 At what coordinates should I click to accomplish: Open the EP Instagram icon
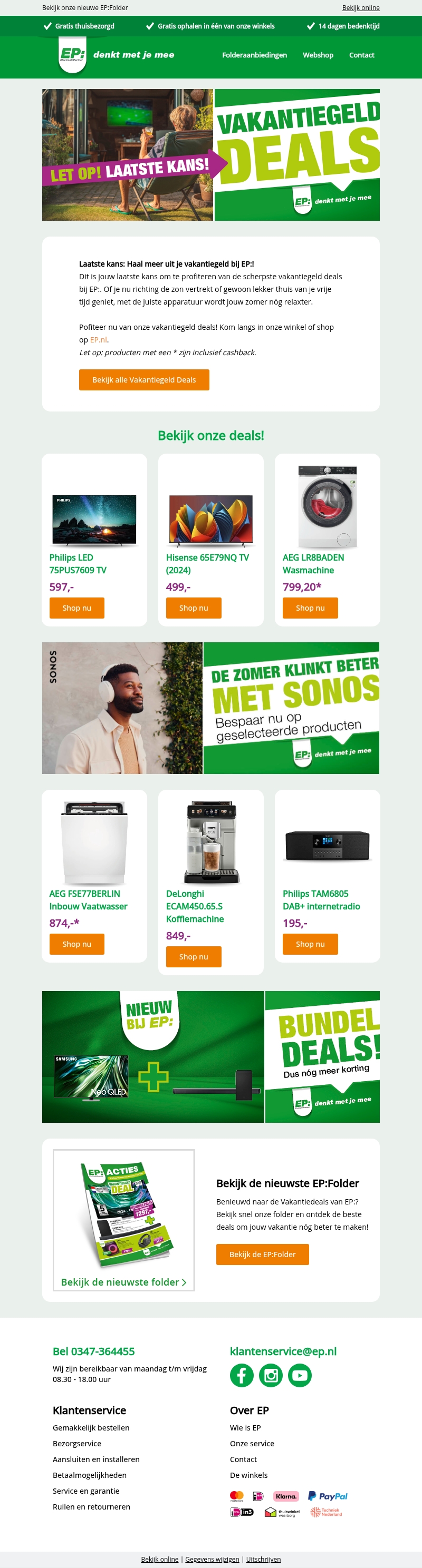tap(271, 1375)
